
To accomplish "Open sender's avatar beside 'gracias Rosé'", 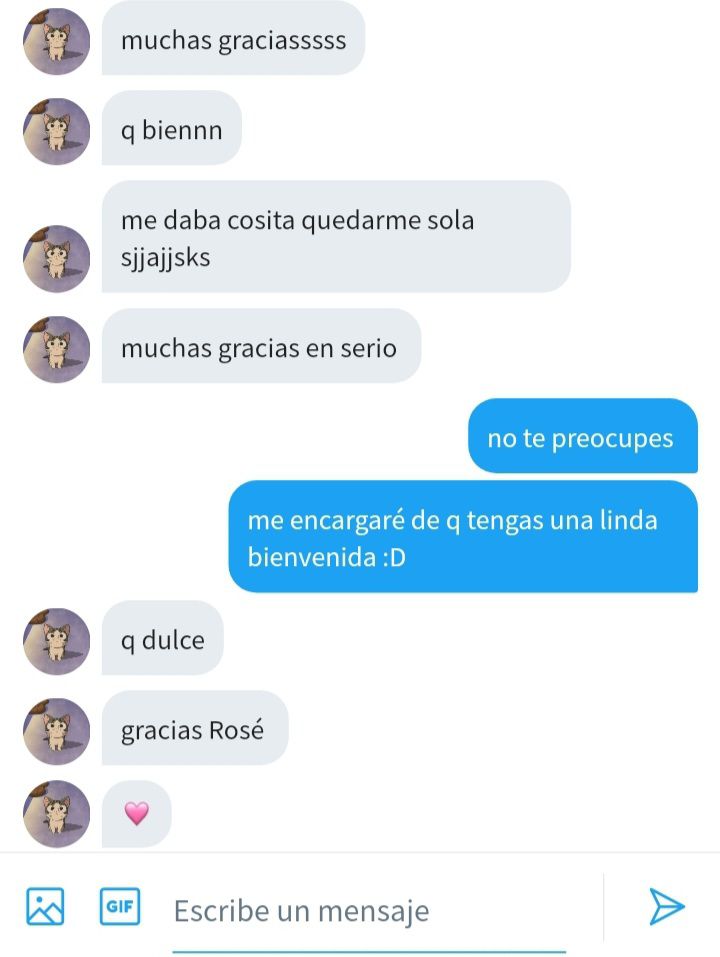I will (57, 731).
